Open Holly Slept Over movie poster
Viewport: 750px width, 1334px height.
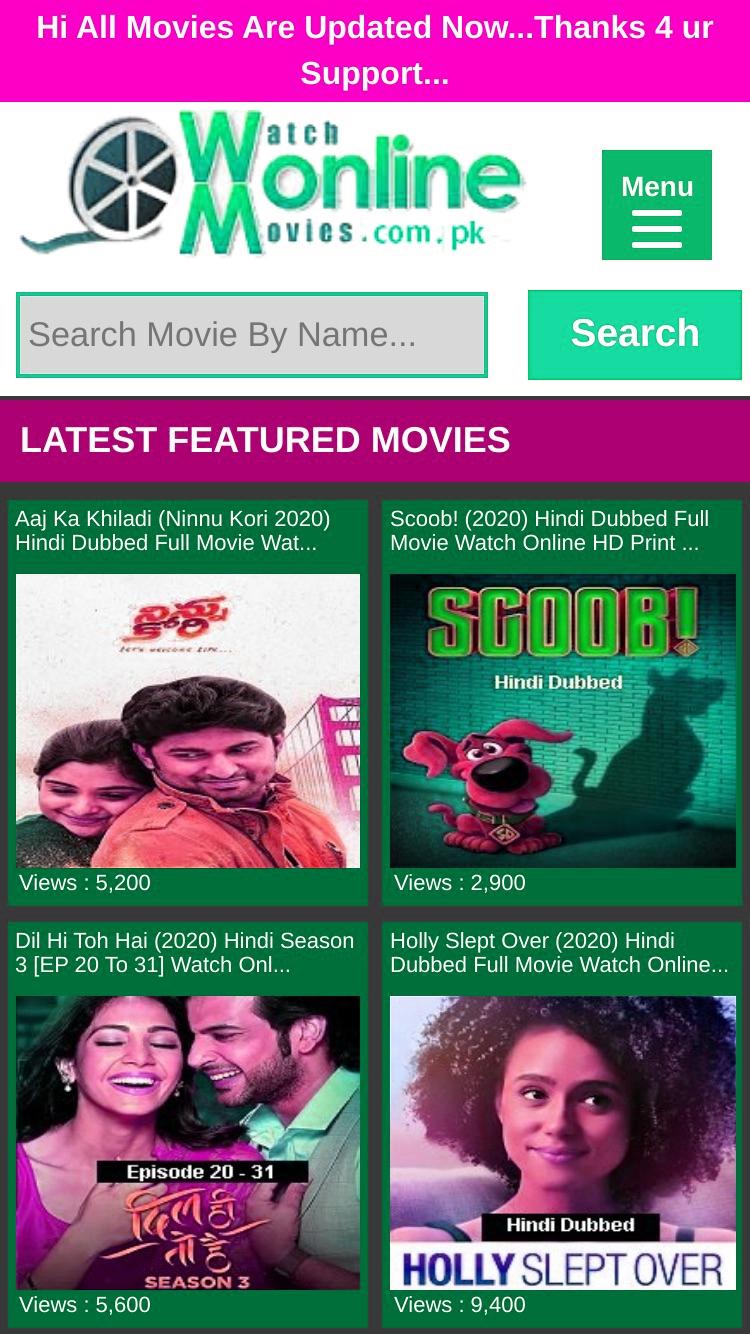[x=563, y=1142]
